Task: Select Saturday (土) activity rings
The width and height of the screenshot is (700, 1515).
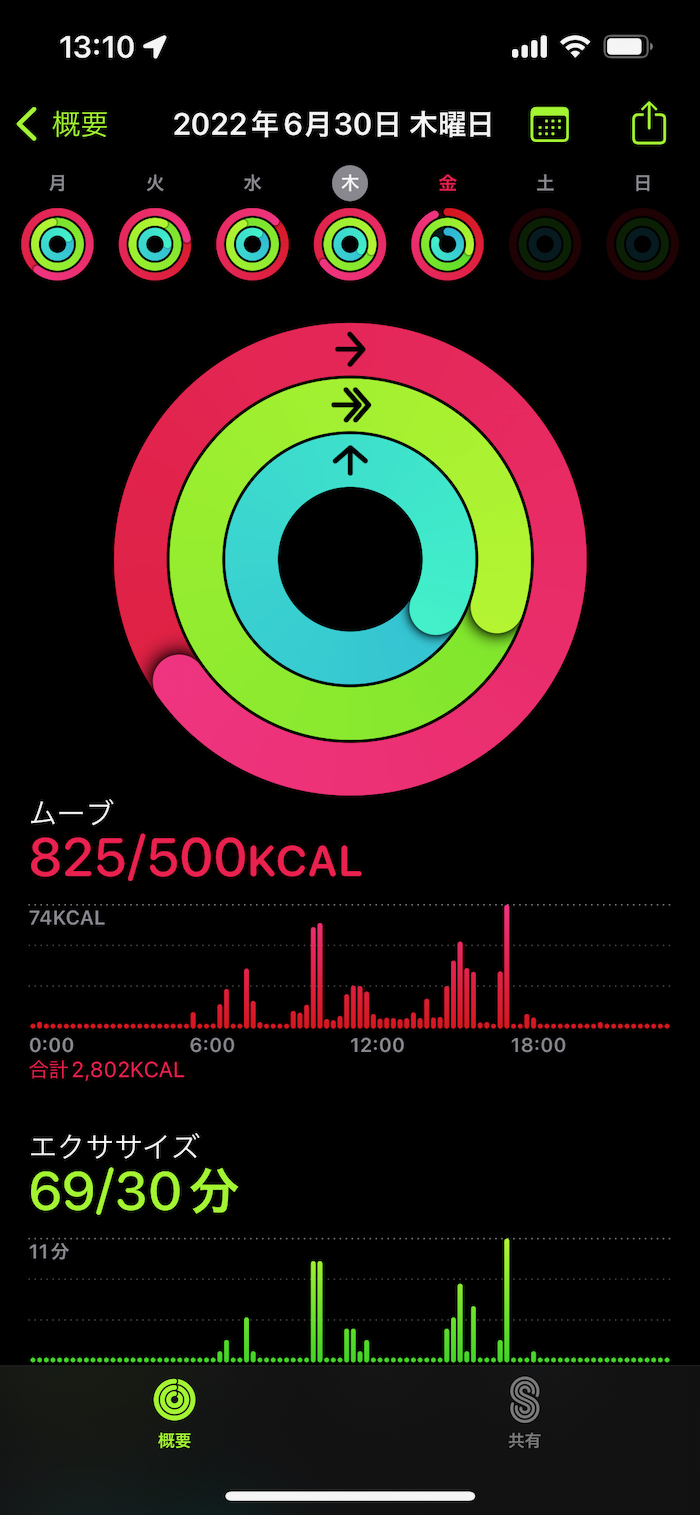Action: click(x=545, y=244)
